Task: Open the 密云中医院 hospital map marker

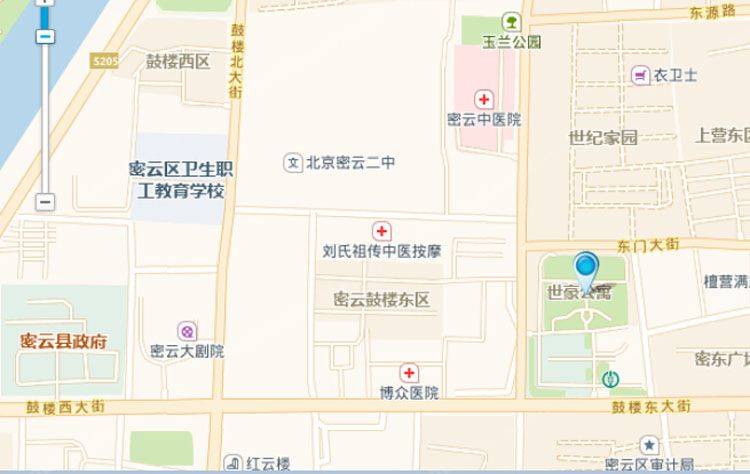Action: click(x=484, y=99)
